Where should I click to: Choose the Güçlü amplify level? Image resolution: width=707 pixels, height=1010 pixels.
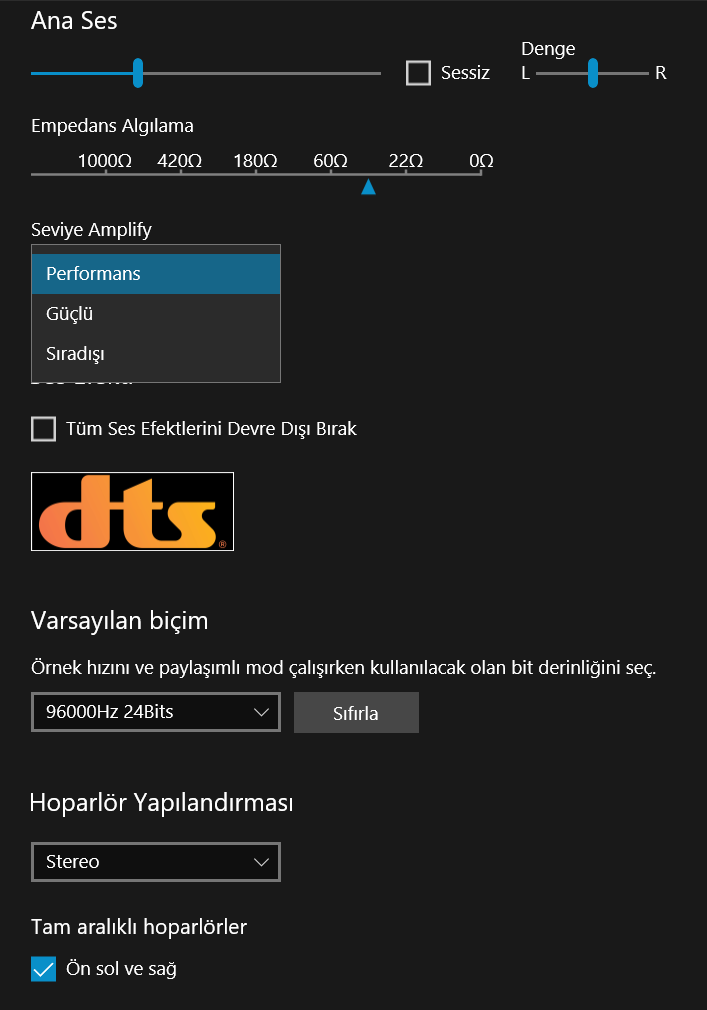pyautogui.click(x=156, y=314)
